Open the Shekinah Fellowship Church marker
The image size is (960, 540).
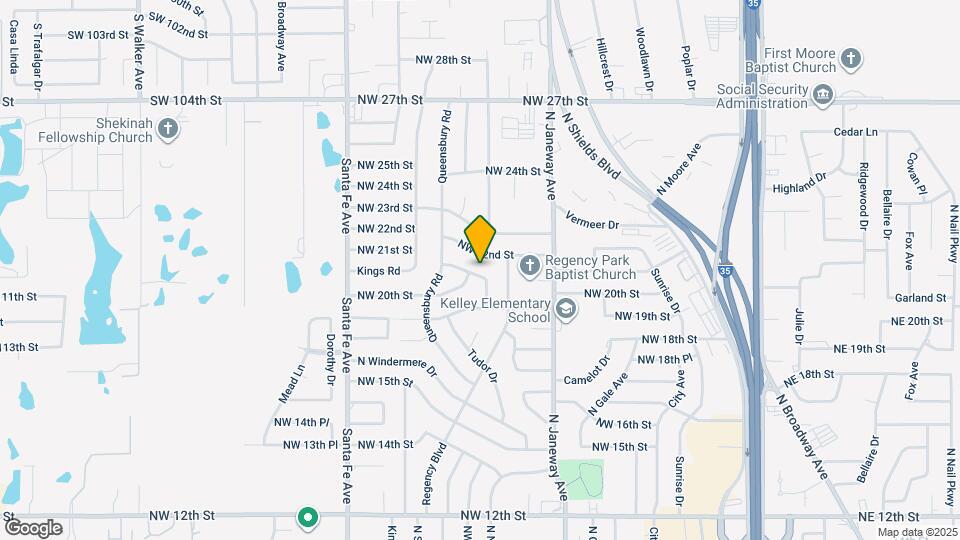click(168, 130)
